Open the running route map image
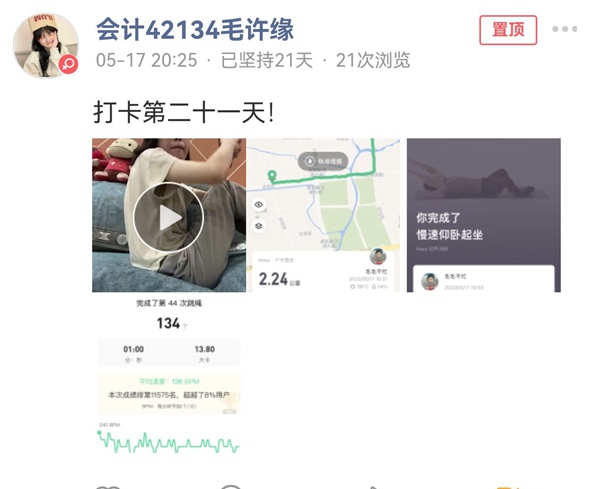Screen dimensions: 600x489 pos(323,215)
